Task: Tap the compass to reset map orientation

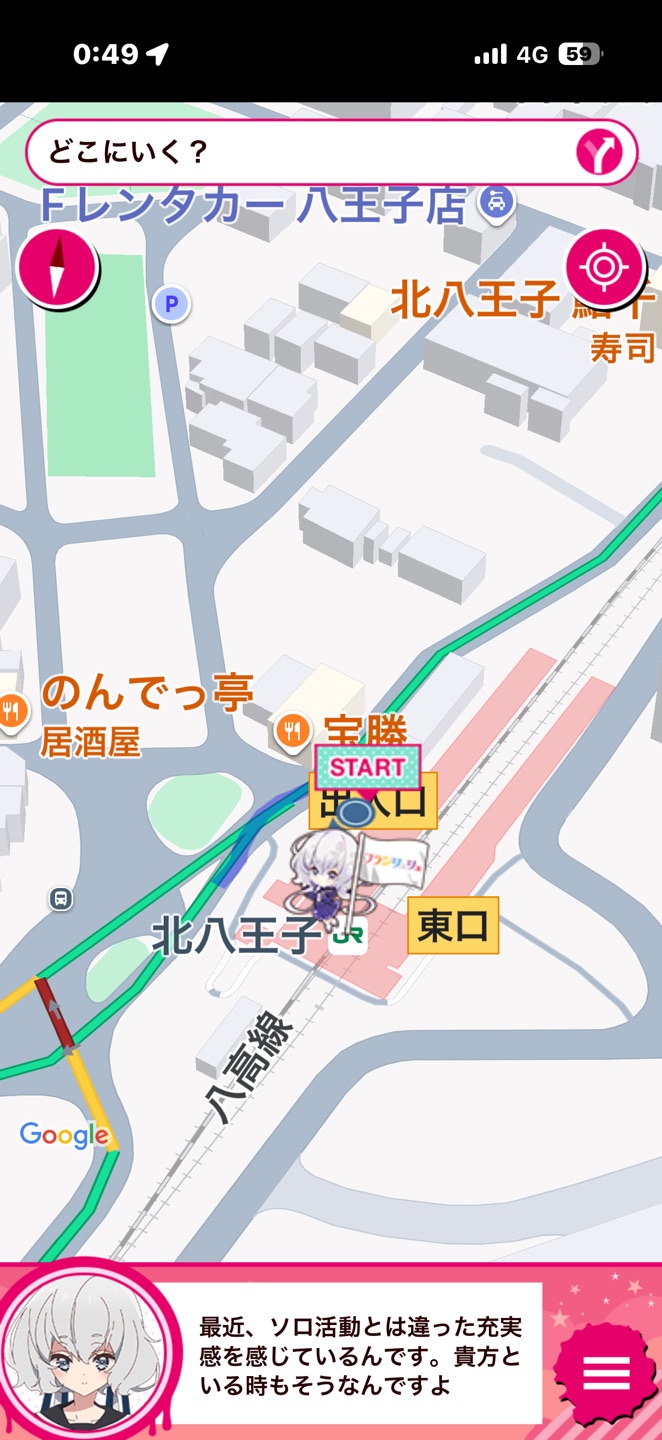Action: 58,267
